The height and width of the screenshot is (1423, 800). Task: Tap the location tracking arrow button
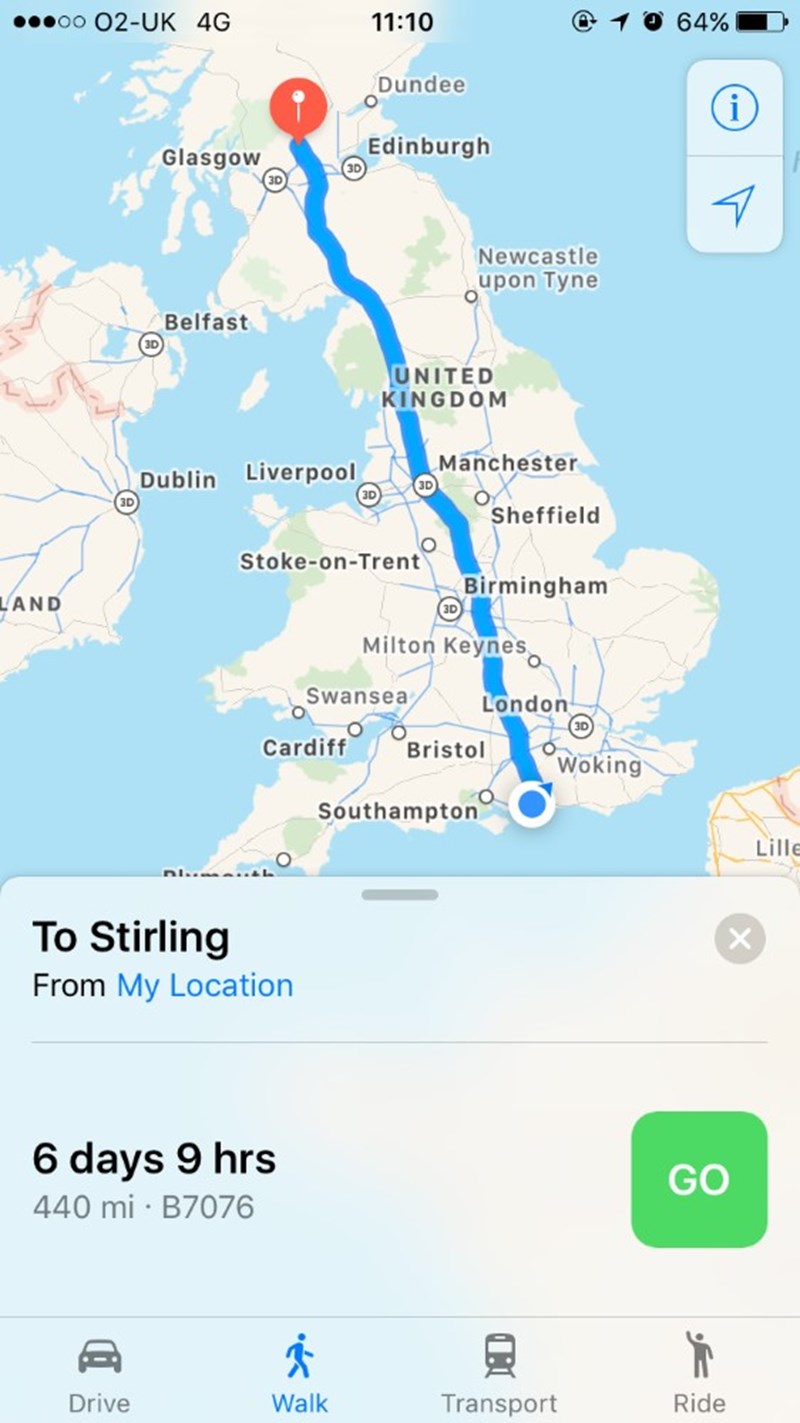[735, 204]
